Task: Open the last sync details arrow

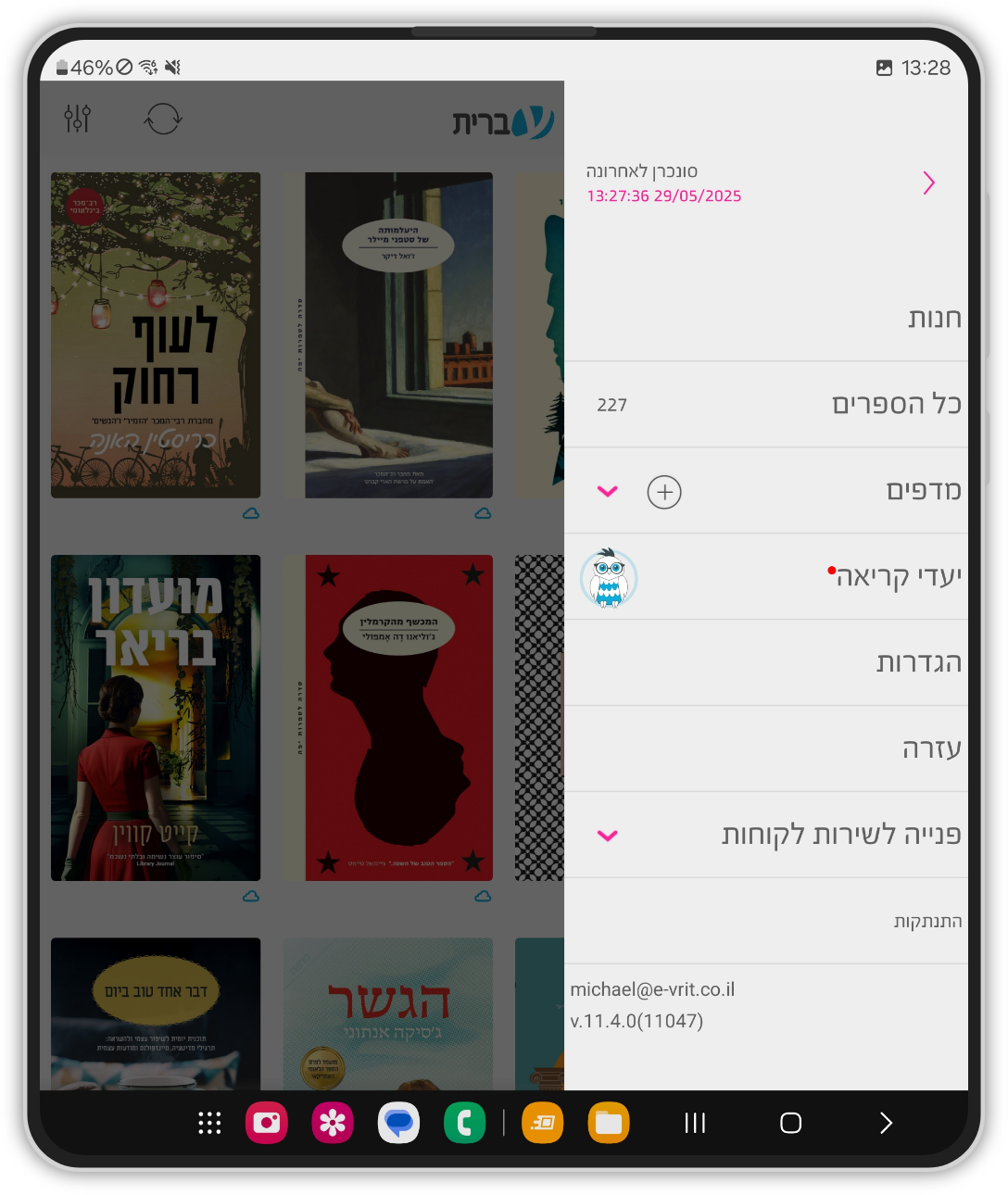Action: (x=928, y=183)
